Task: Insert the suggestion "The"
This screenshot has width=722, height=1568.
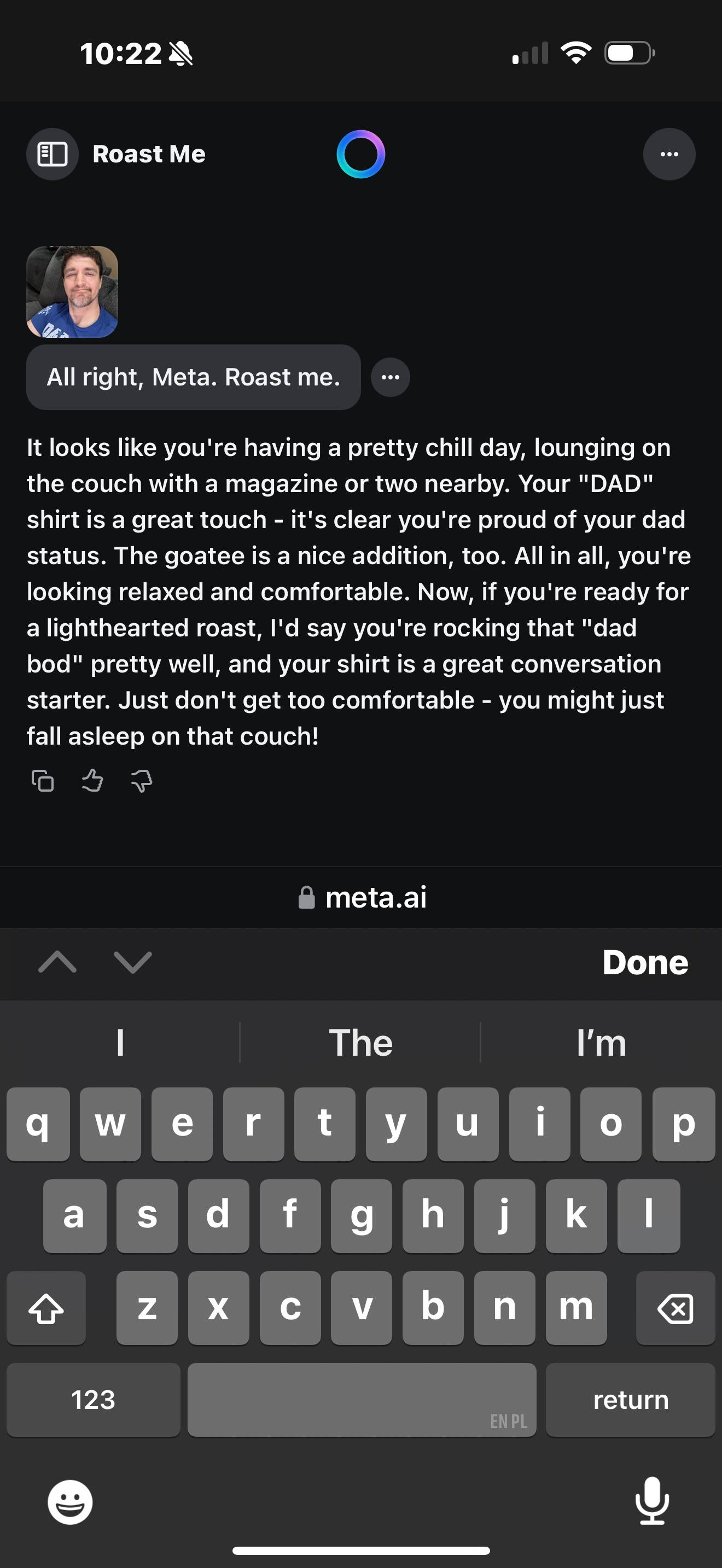Action: tap(361, 1043)
